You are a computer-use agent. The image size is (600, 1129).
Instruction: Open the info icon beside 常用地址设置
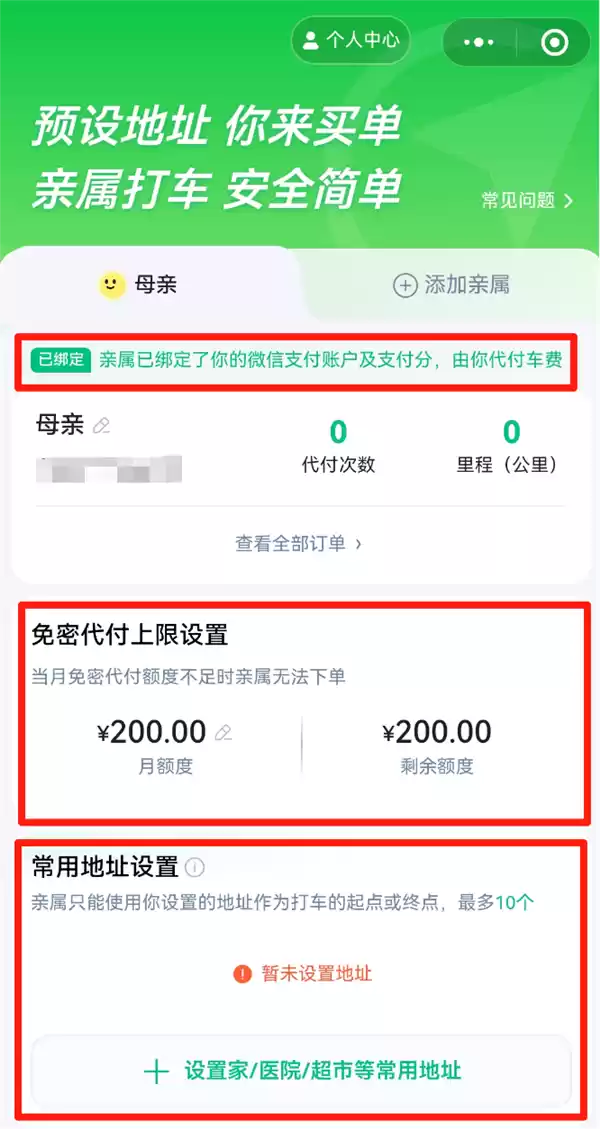pos(195,867)
